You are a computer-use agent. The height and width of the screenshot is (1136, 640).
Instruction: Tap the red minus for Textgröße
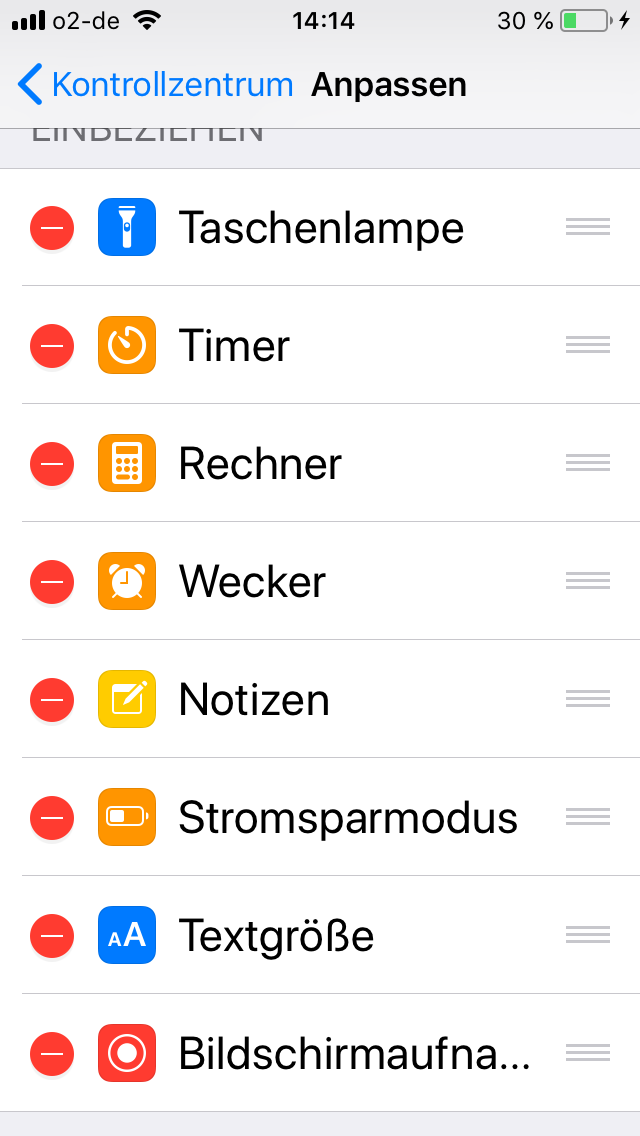52,936
